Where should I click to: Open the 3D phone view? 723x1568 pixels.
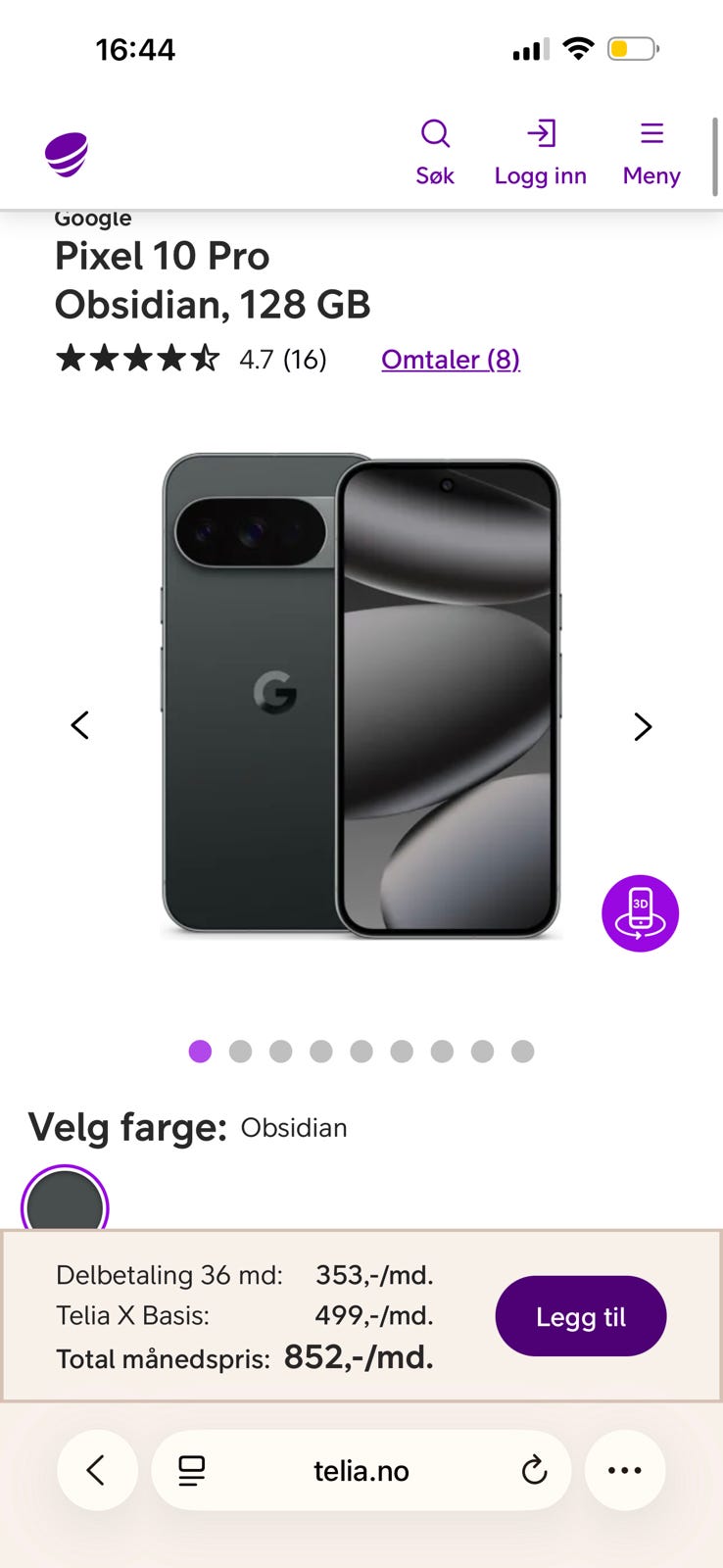coord(640,913)
